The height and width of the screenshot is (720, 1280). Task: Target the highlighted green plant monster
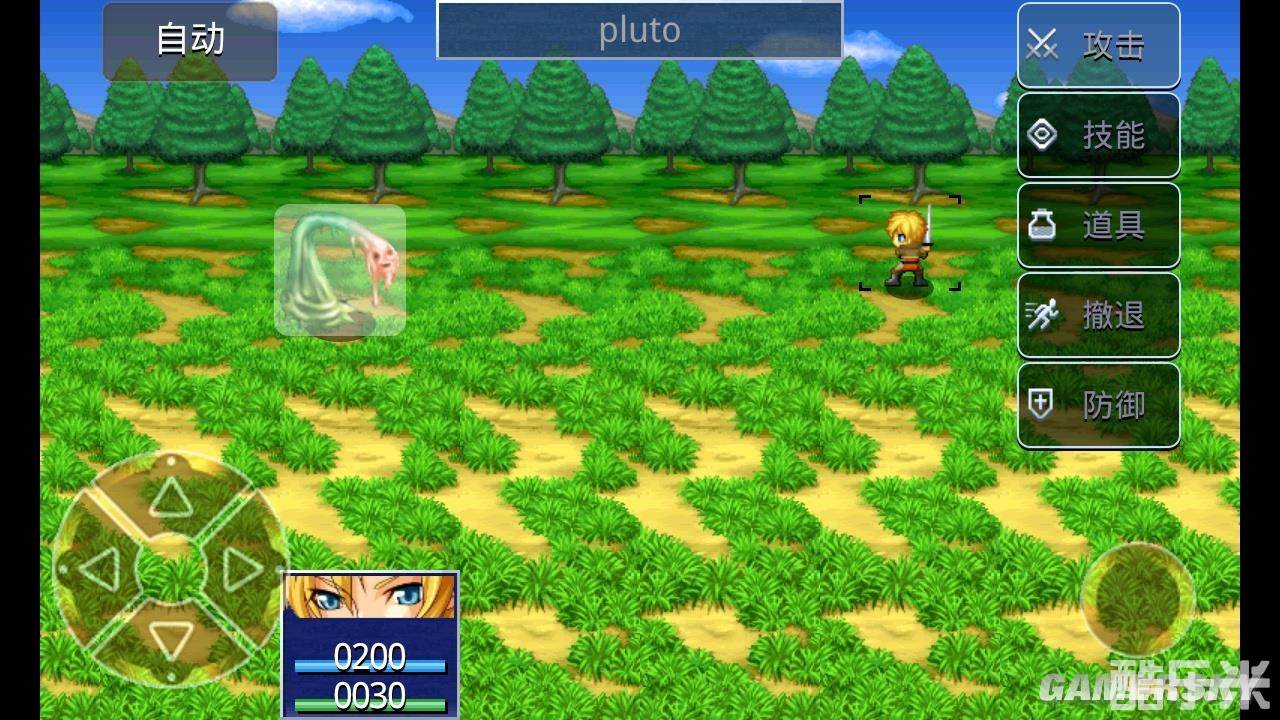tap(340, 270)
